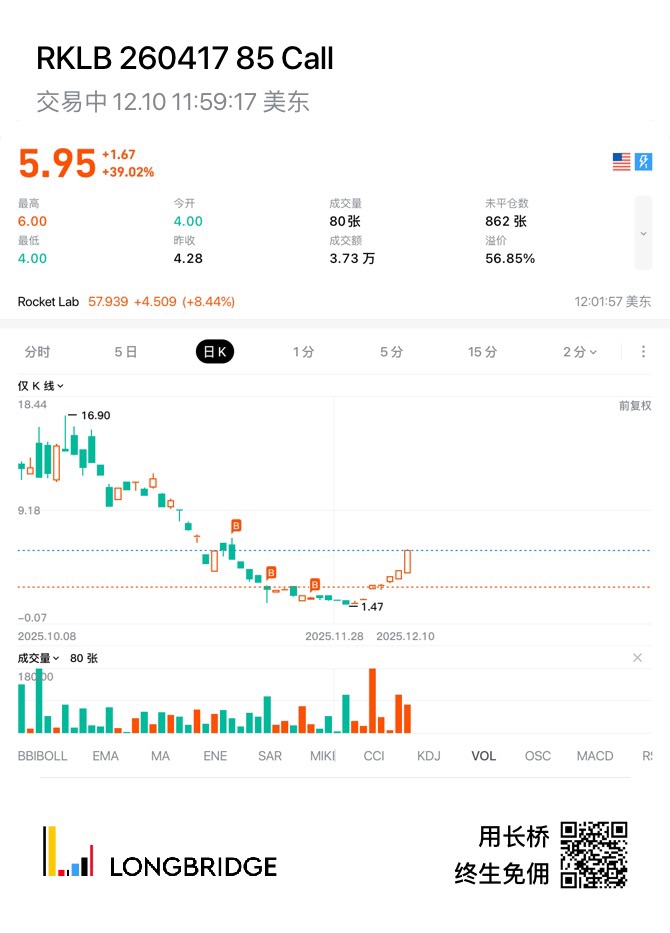This screenshot has width=670, height=933.
Task: Select the 日K chart tab
Action: click(215, 352)
